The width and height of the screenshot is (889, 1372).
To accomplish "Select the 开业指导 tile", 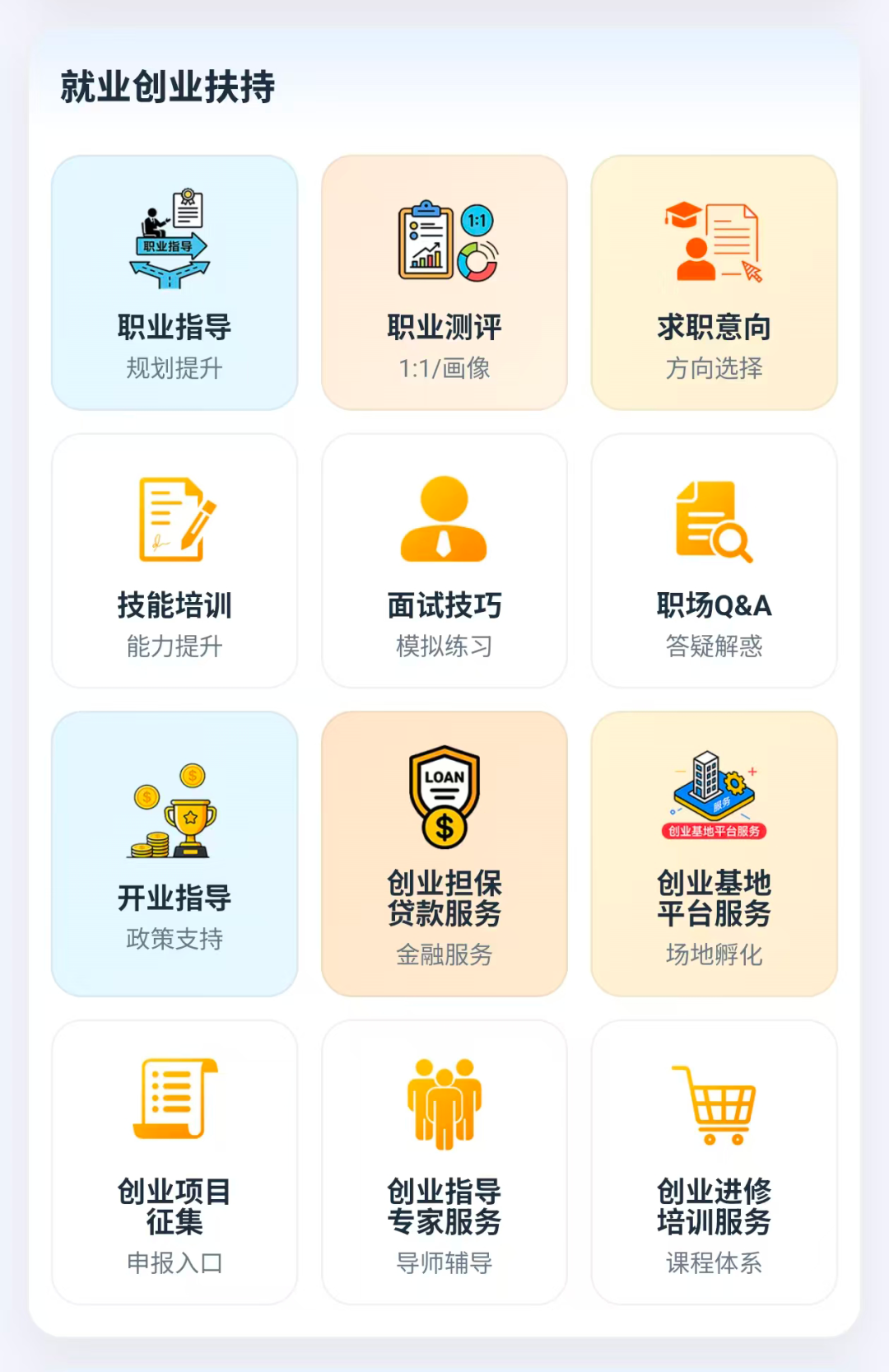I will pos(175,854).
